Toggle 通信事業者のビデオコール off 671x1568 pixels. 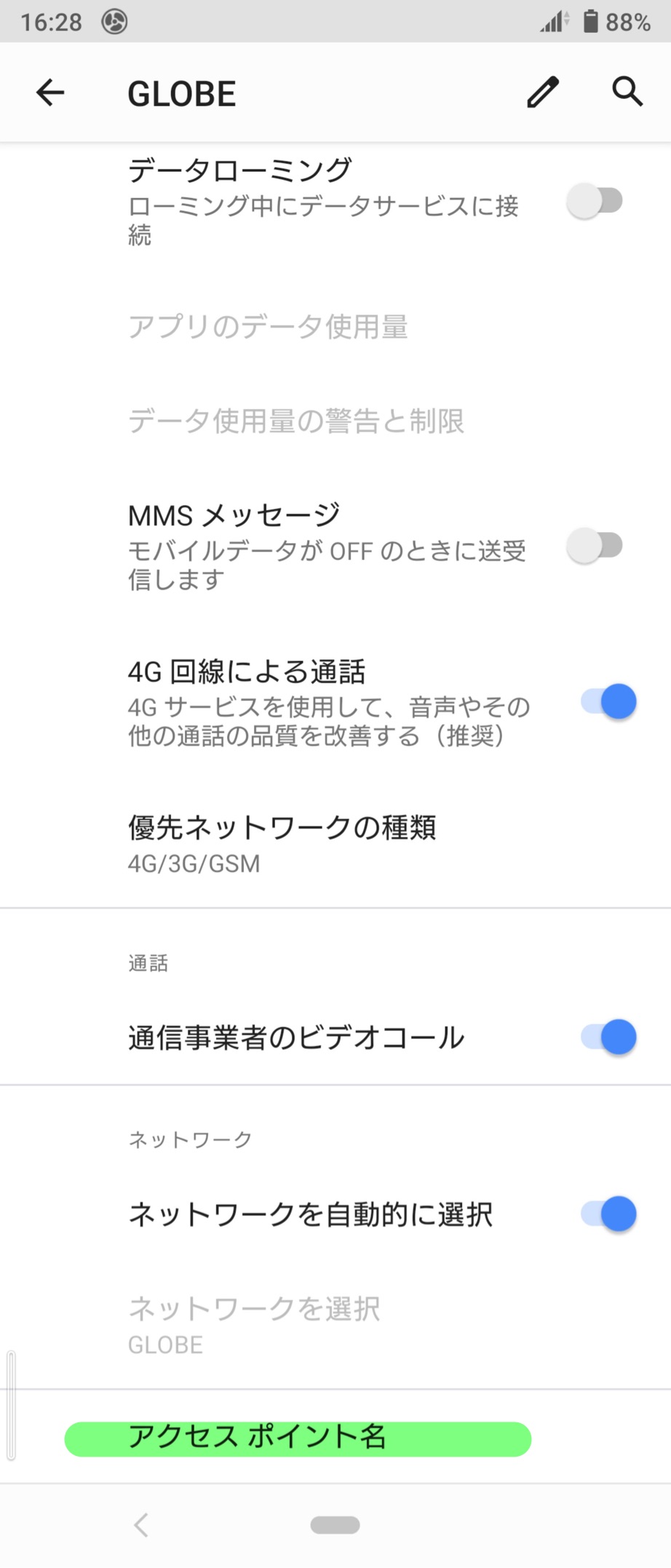[608, 1037]
